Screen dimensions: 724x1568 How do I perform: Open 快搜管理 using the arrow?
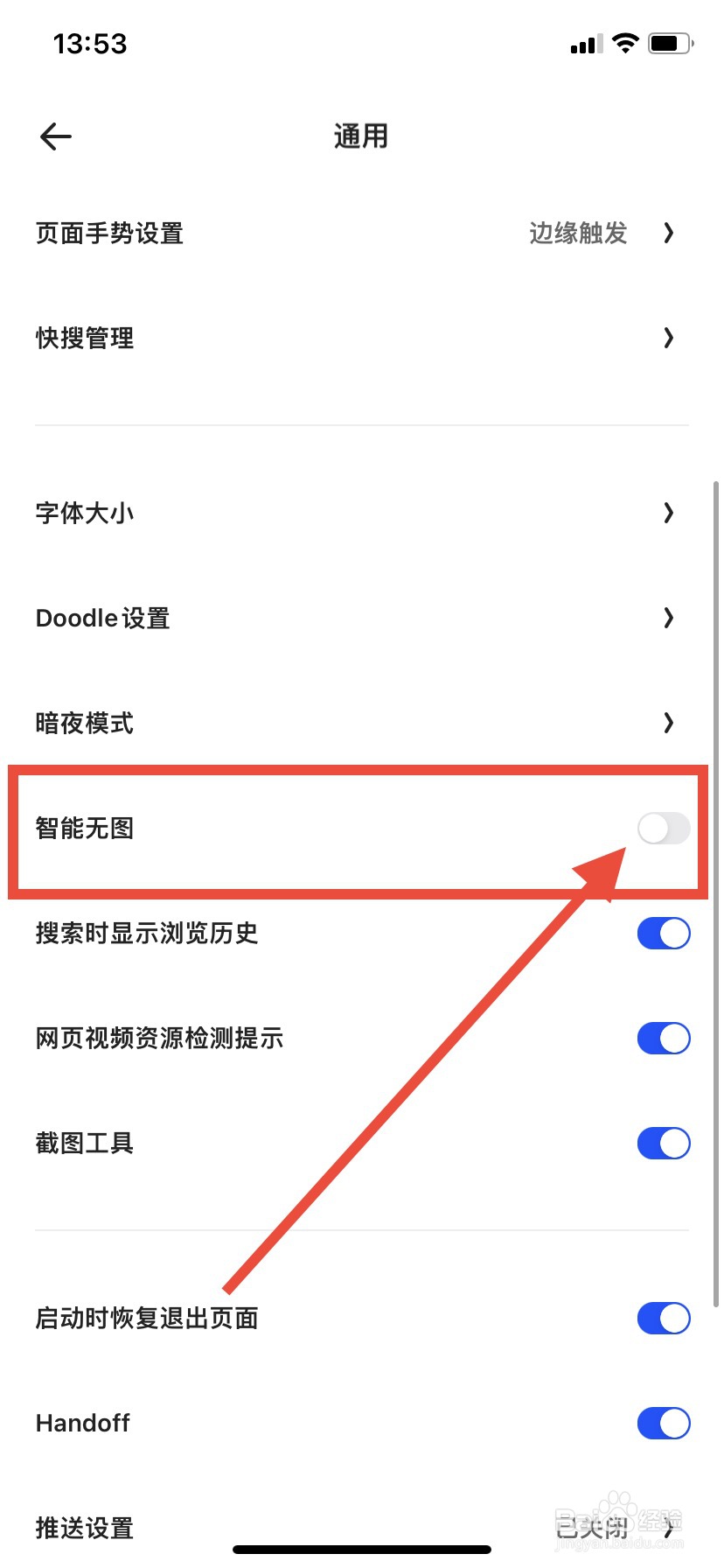coord(668,338)
